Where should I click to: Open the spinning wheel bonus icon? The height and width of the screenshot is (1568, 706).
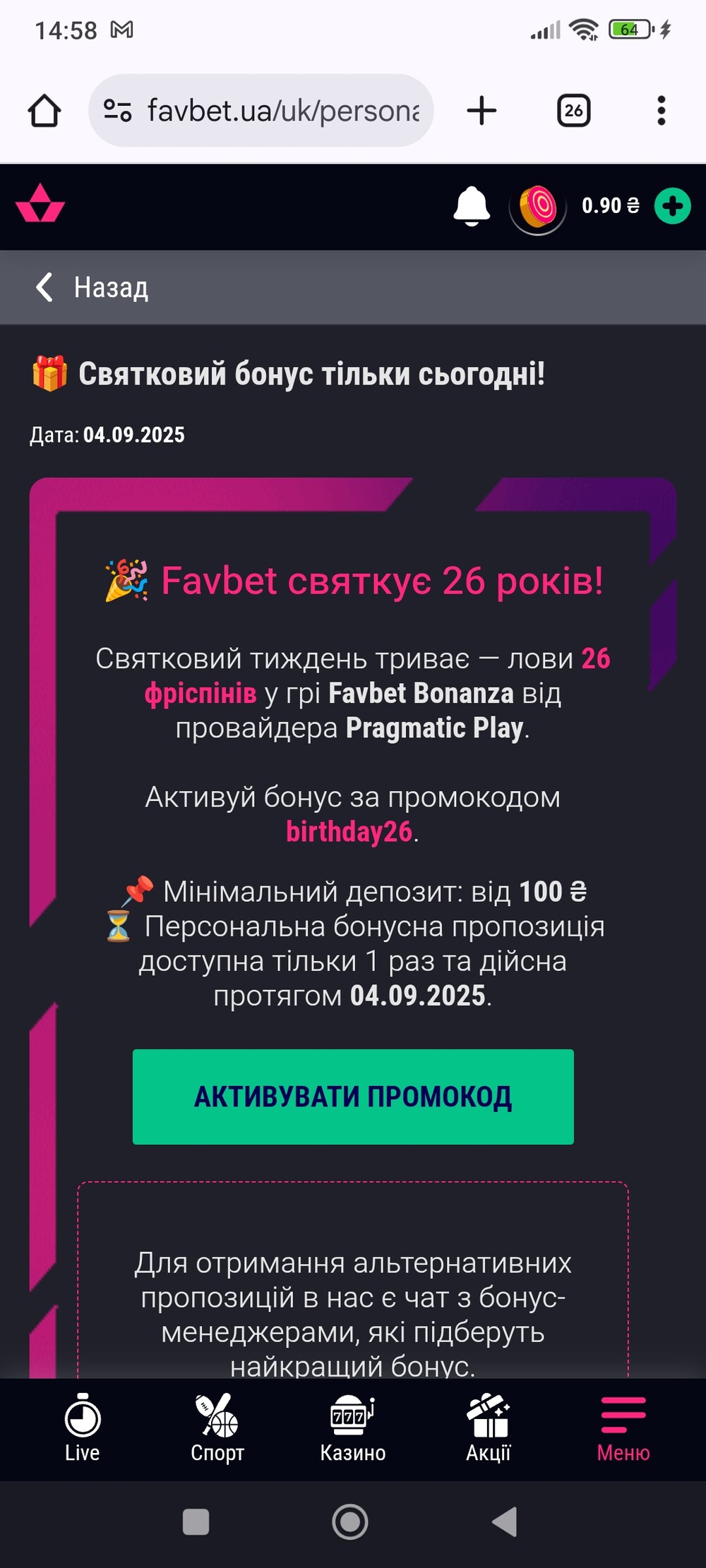click(x=538, y=207)
